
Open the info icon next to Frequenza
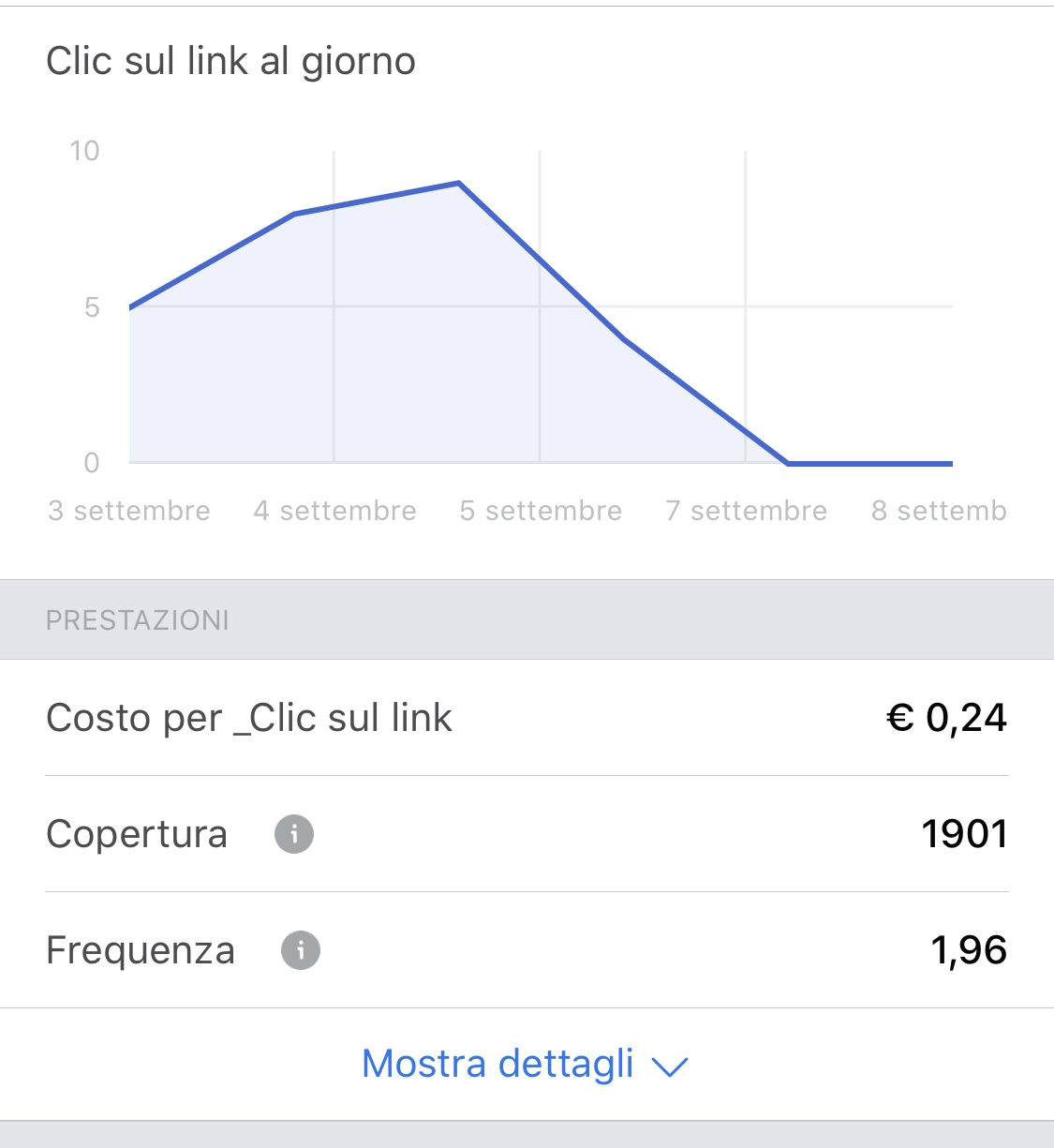point(301,950)
